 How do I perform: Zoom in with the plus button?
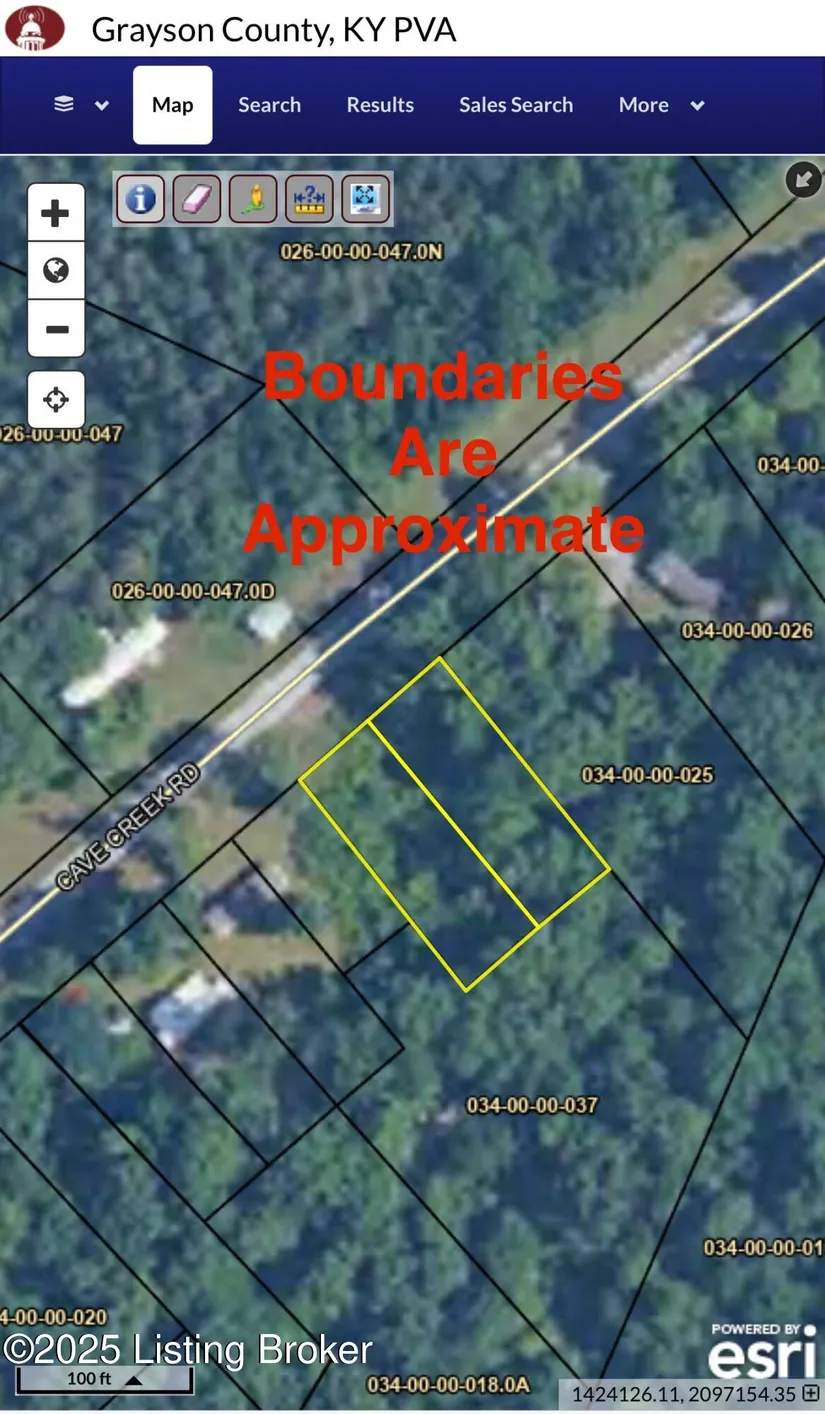[56, 213]
